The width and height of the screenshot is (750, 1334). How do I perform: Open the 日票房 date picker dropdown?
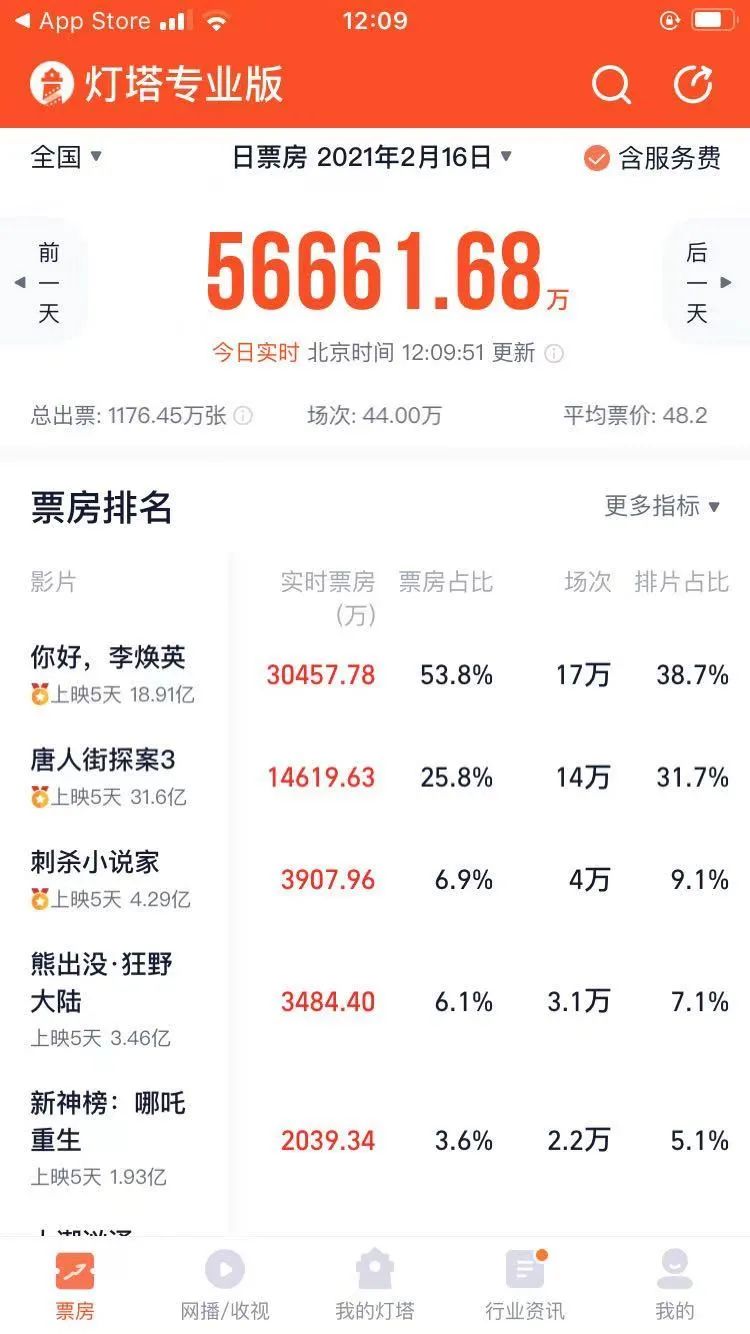tap(372, 157)
